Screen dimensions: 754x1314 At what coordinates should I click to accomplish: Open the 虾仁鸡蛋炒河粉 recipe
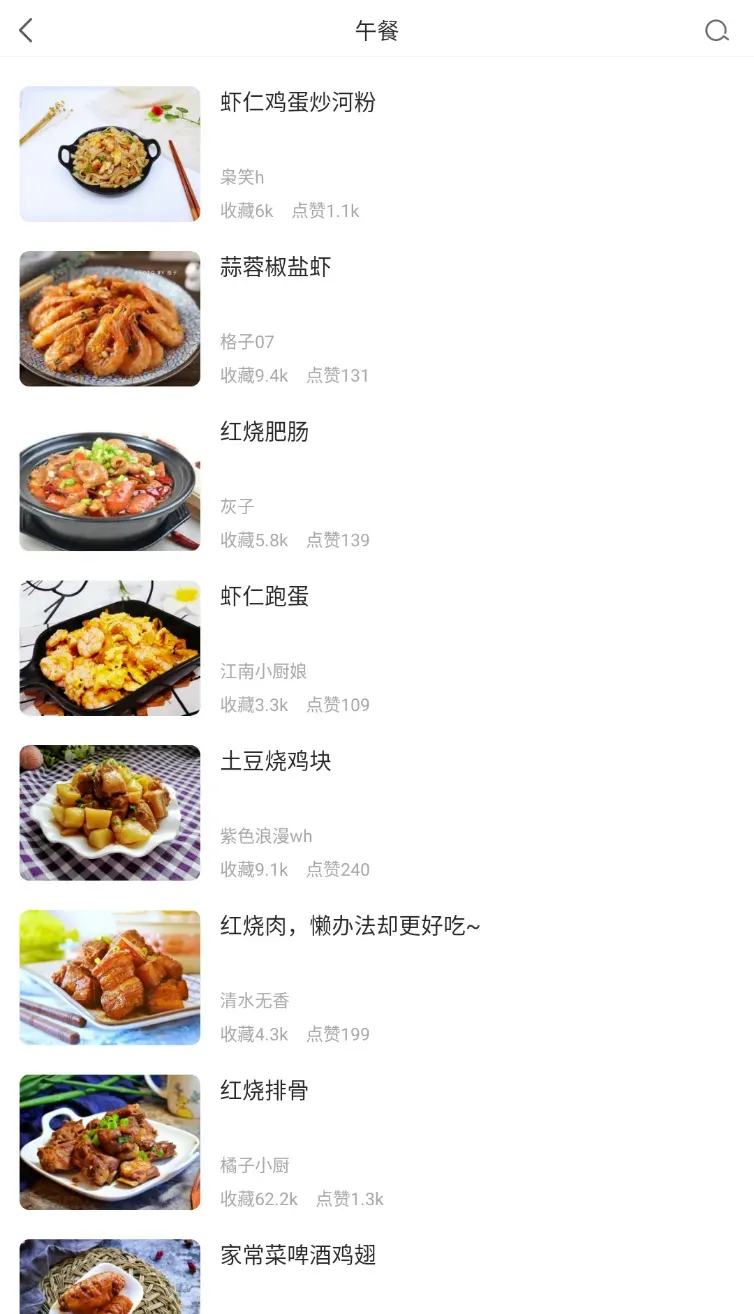point(297,102)
